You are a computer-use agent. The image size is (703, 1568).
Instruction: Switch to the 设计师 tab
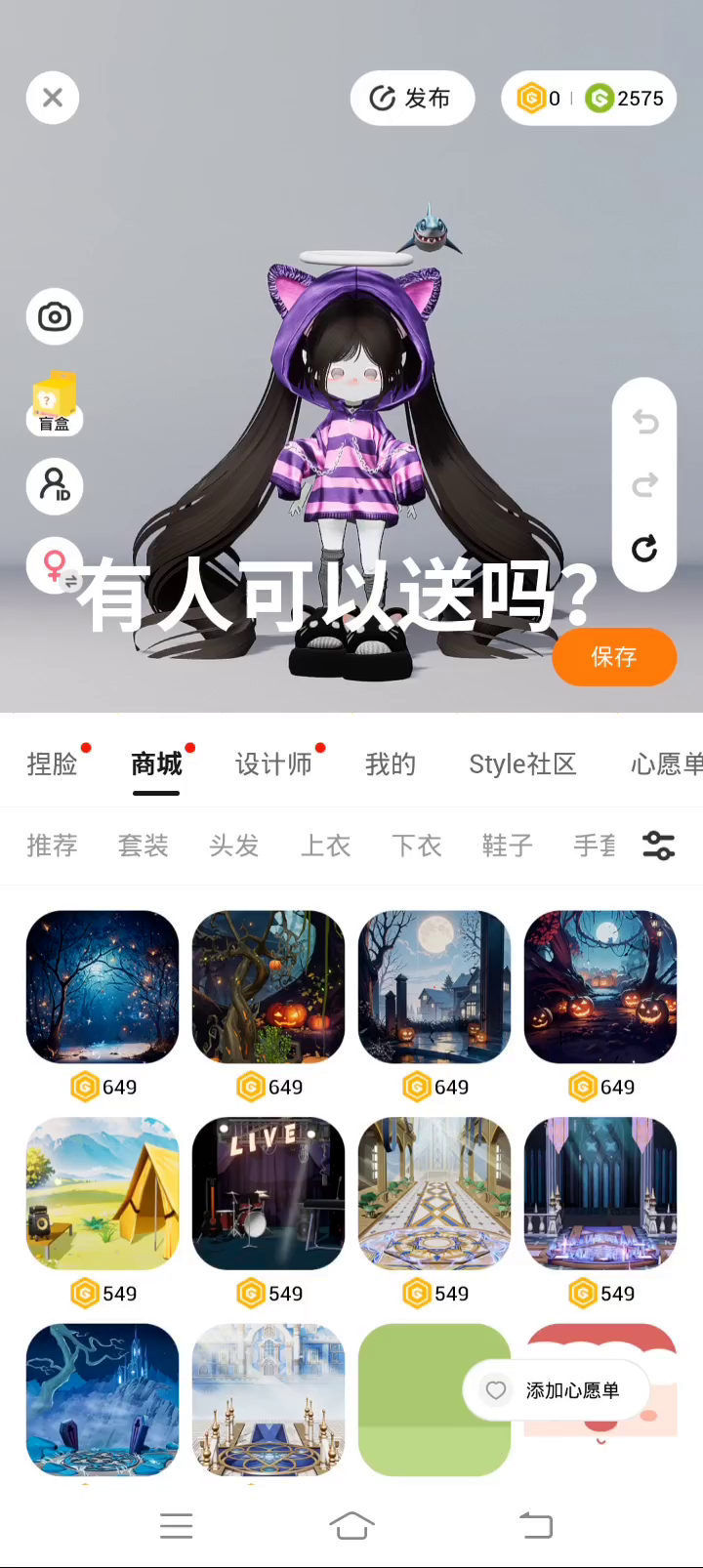tap(273, 763)
